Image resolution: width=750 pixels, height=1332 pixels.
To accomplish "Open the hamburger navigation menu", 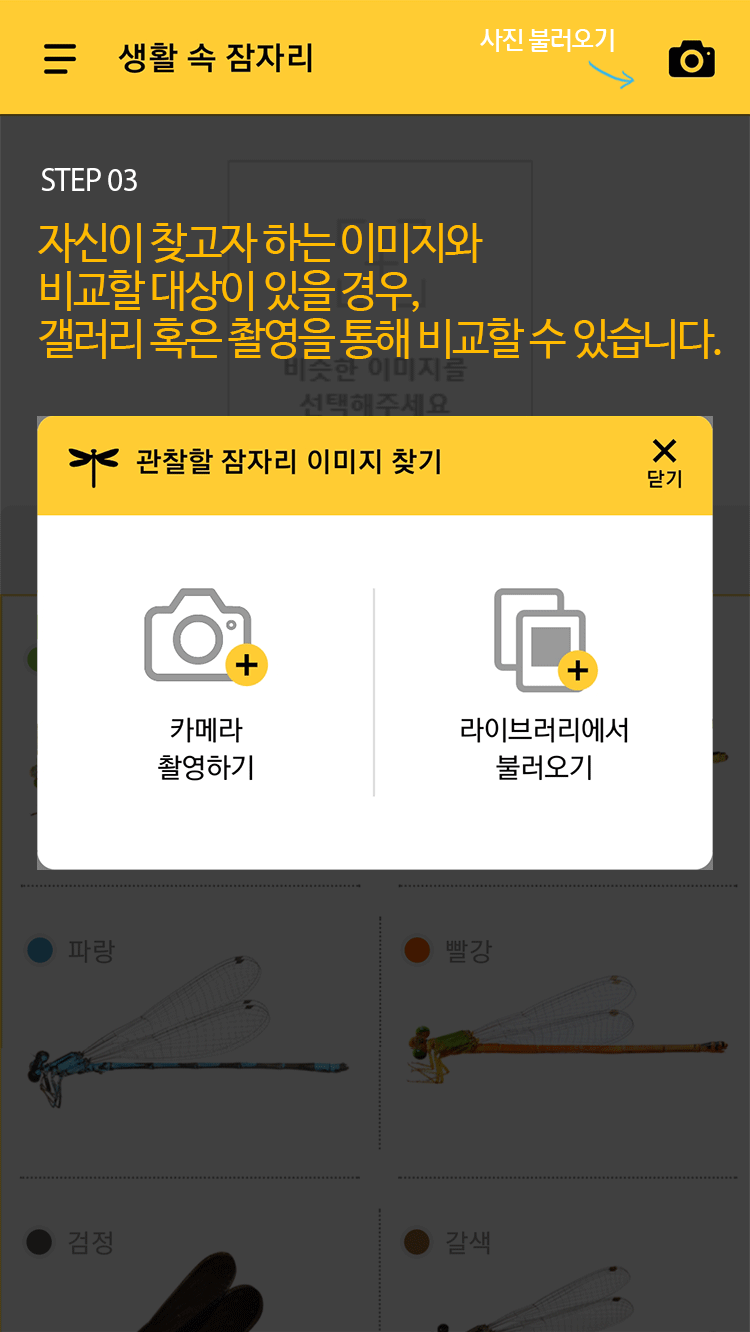I will click(59, 58).
